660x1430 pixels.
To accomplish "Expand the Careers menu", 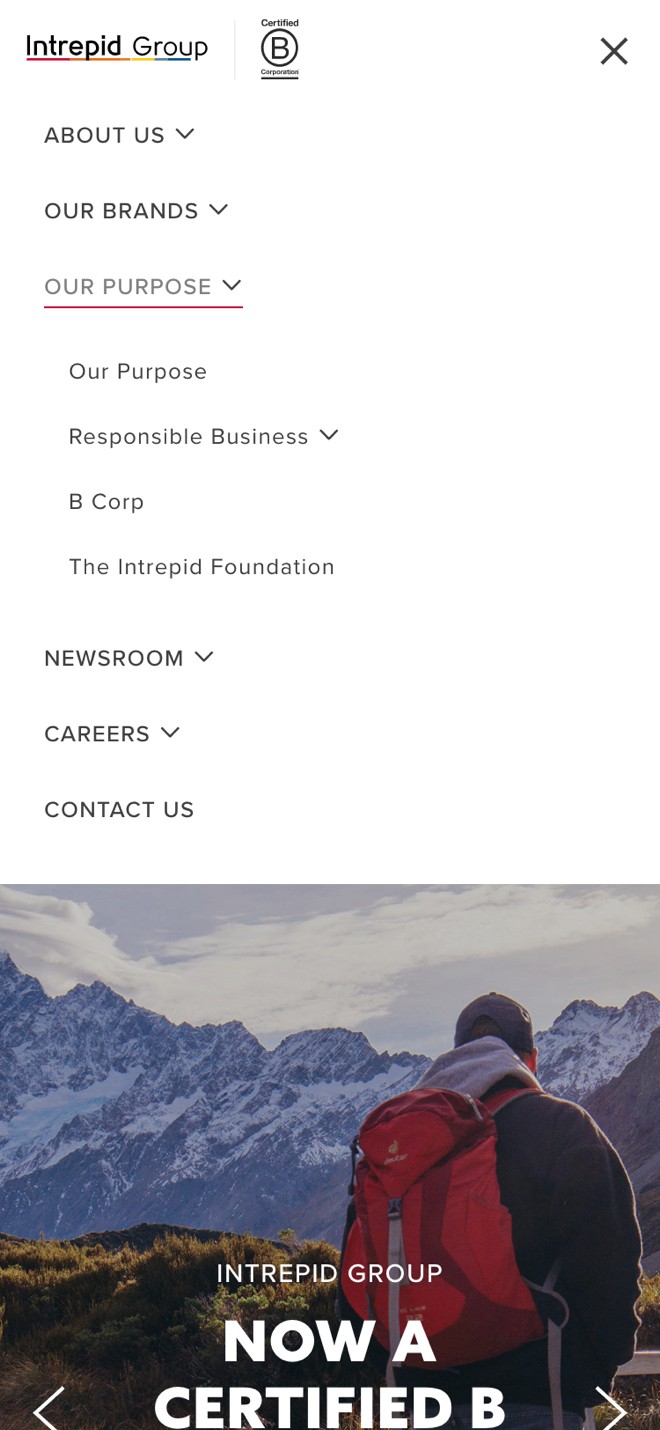I will [x=112, y=734].
